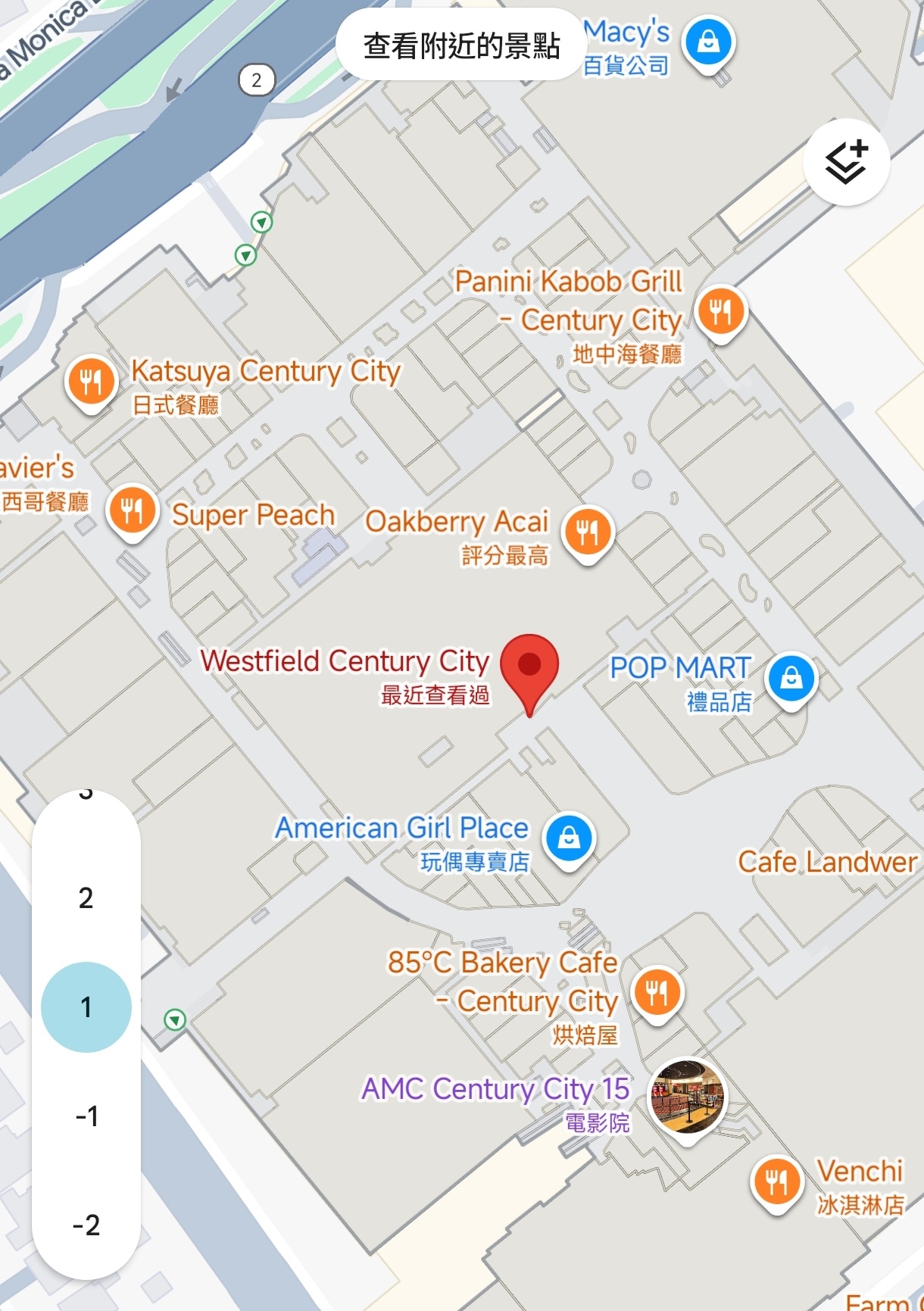Open Super Peach restaurant marker
The width and height of the screenshot is (924, 1311).
click(133, 513)
